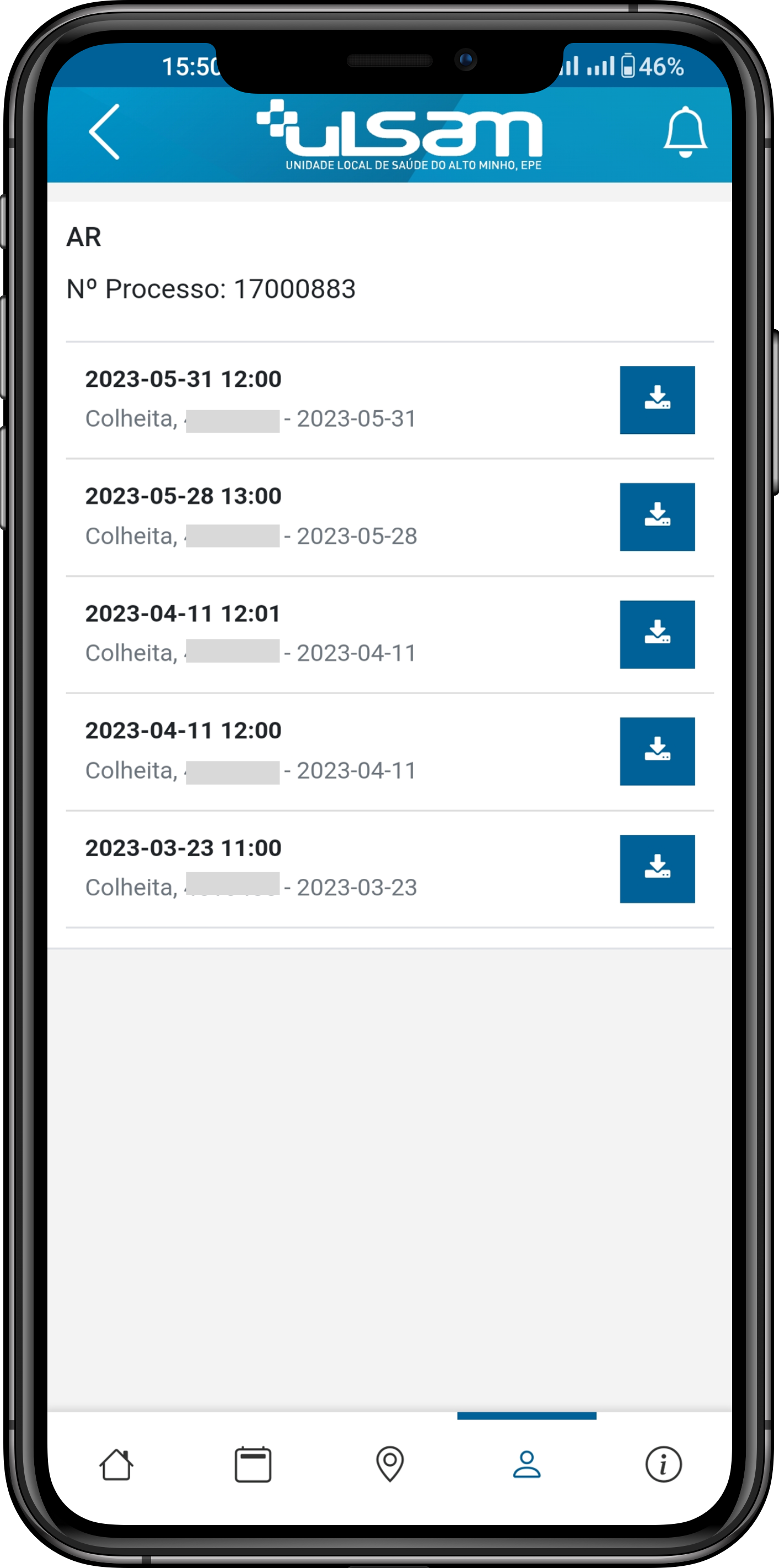Open the location pin tab
The height and width of the screenshot is (1568, 779).
[390, 1464]
